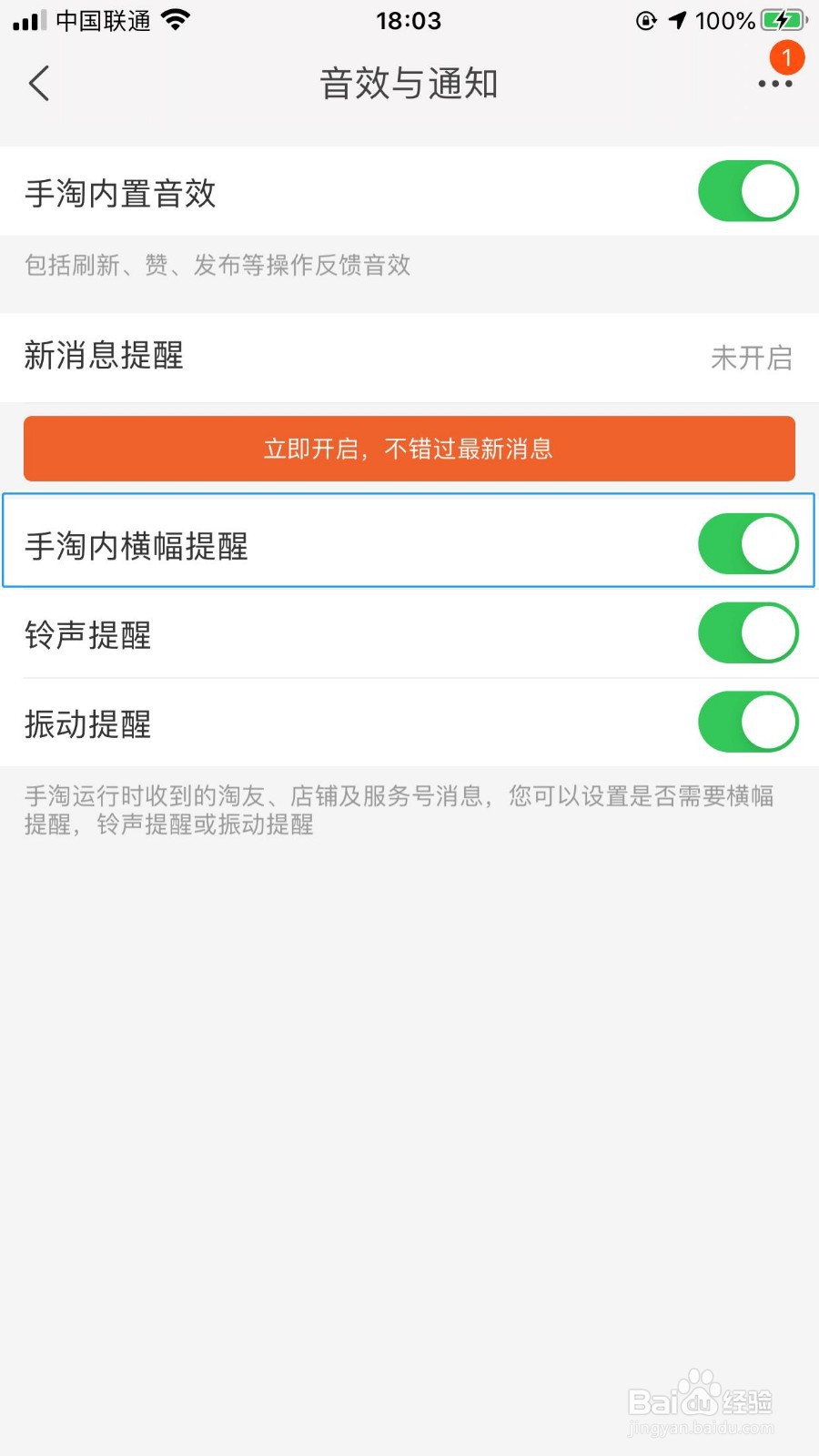Tap the battery charging icon

(784, 20)
